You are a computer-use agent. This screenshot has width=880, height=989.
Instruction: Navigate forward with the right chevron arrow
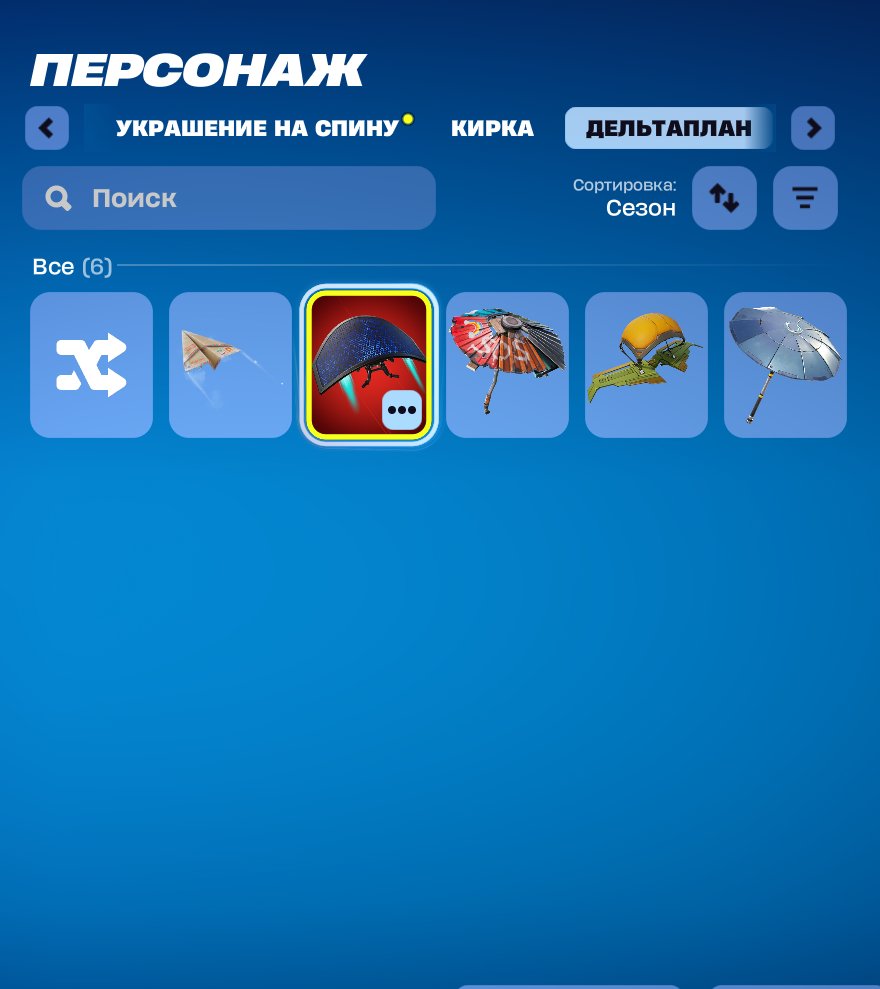813,128
